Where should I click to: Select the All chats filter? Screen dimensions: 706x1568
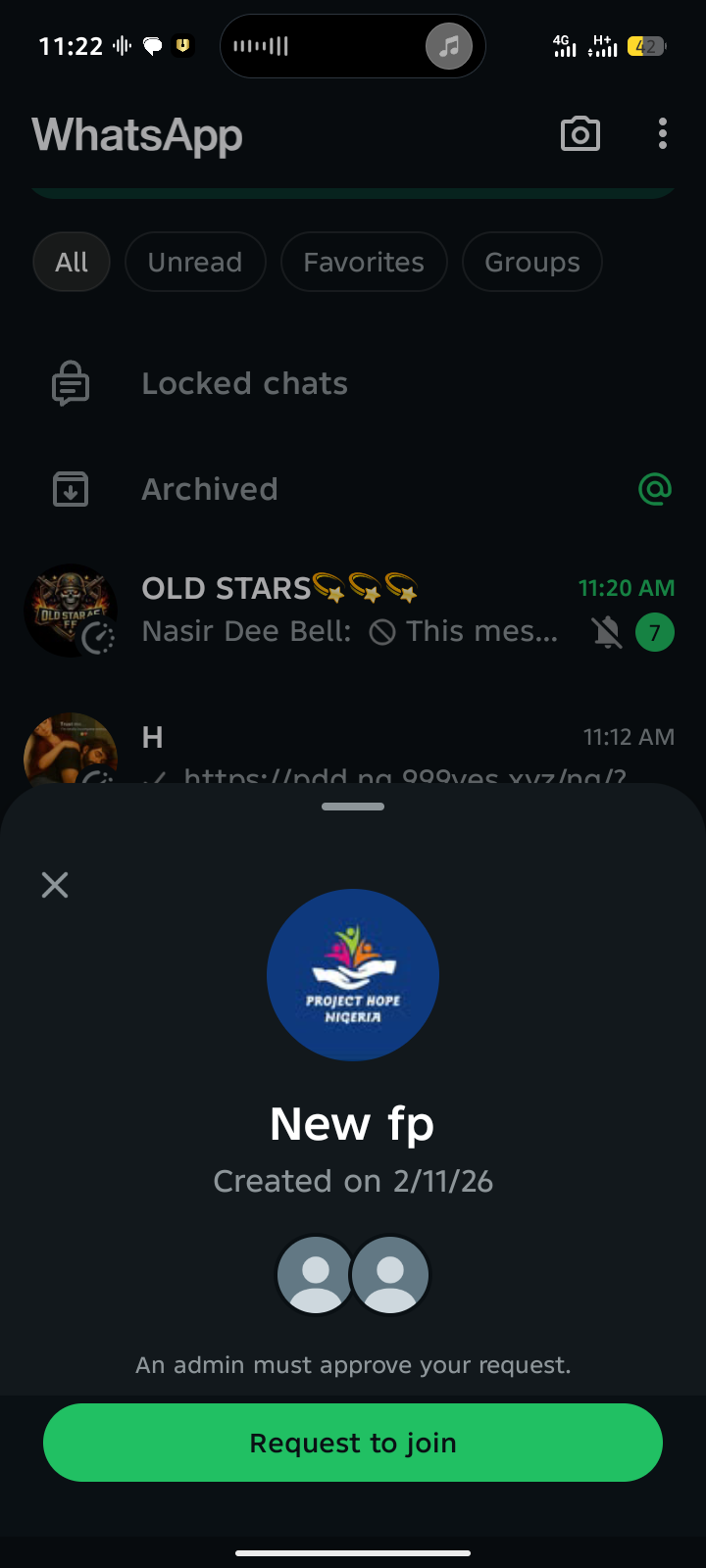point(72,263)
